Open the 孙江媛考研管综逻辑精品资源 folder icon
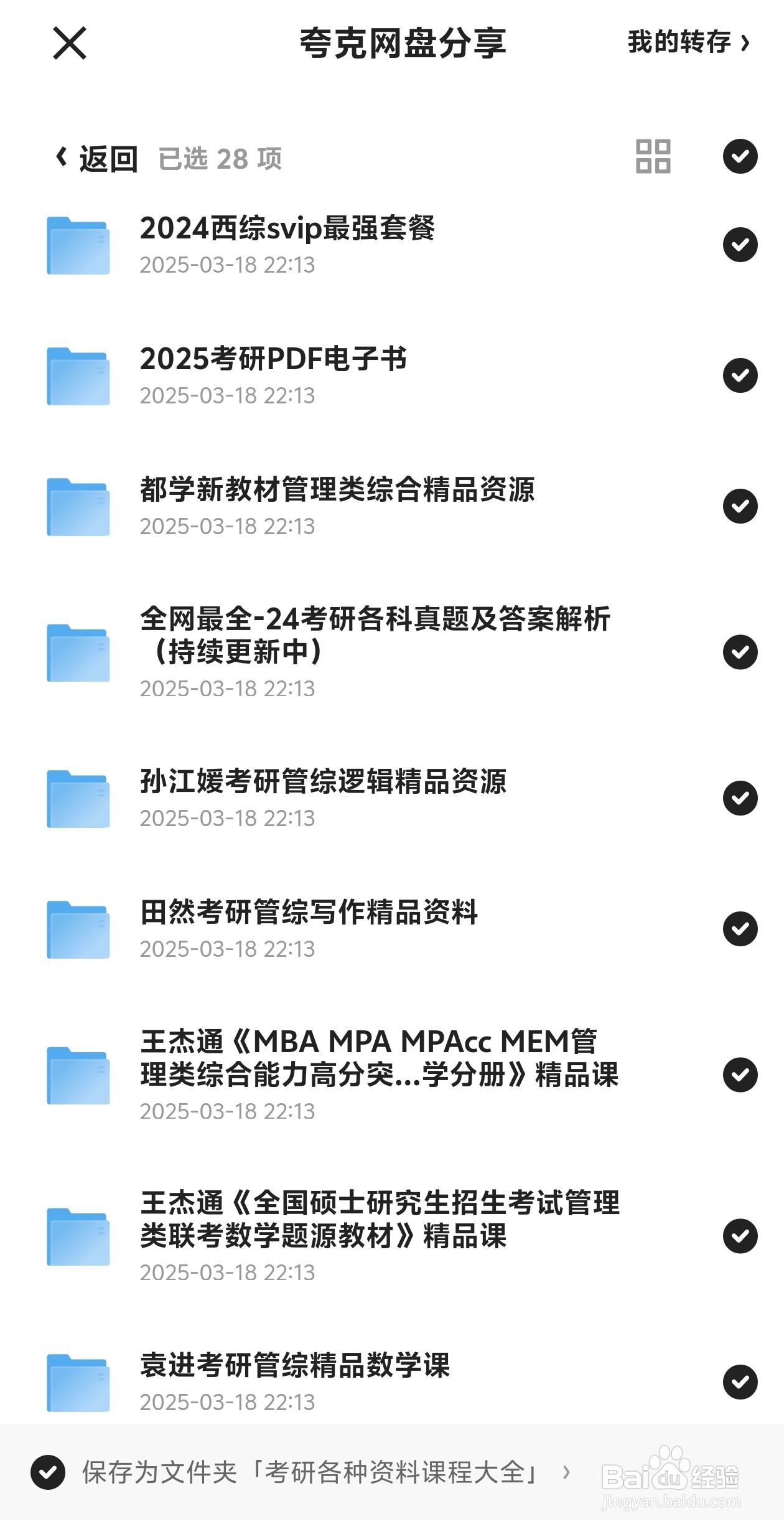 click(78, 797)
